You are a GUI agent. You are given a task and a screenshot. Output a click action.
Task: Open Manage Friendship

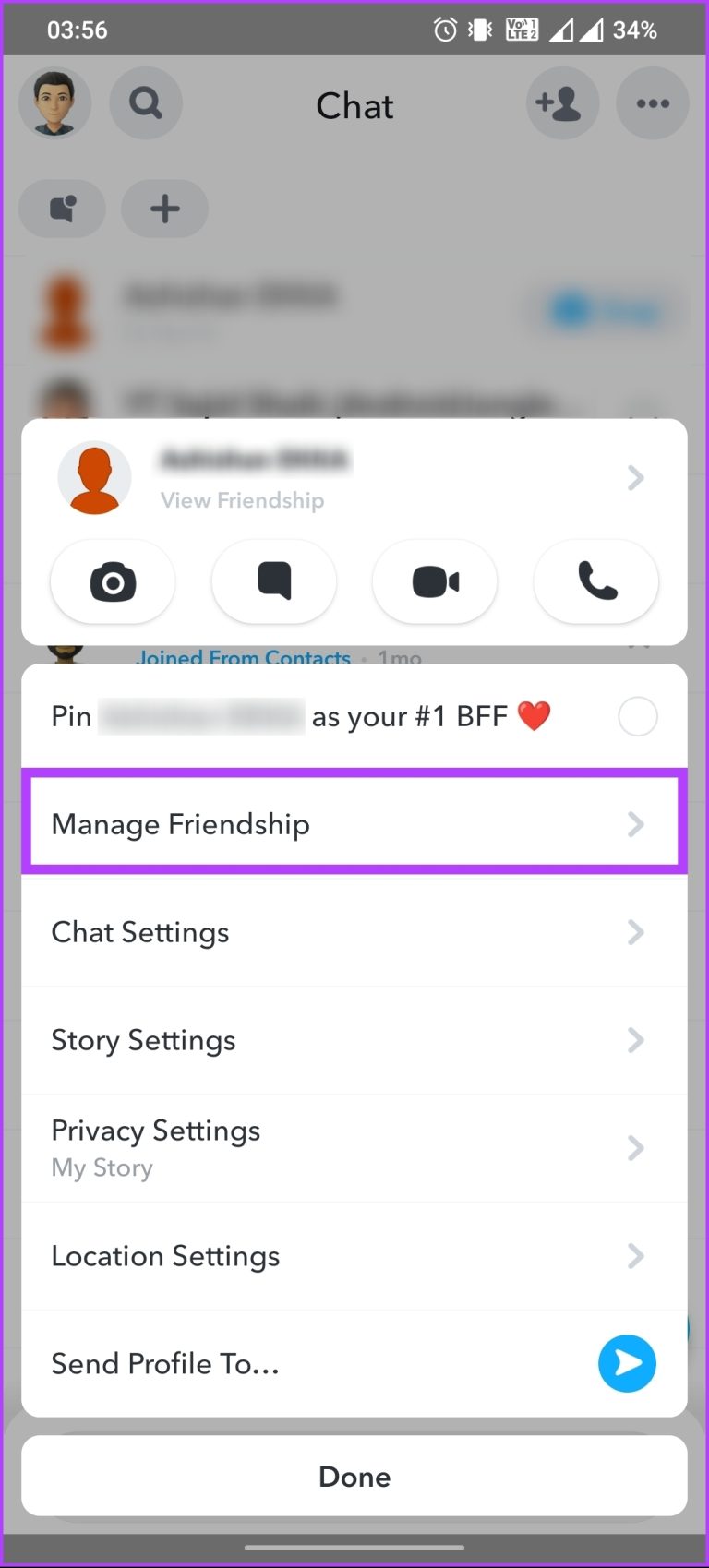click(x=181, y=824)
